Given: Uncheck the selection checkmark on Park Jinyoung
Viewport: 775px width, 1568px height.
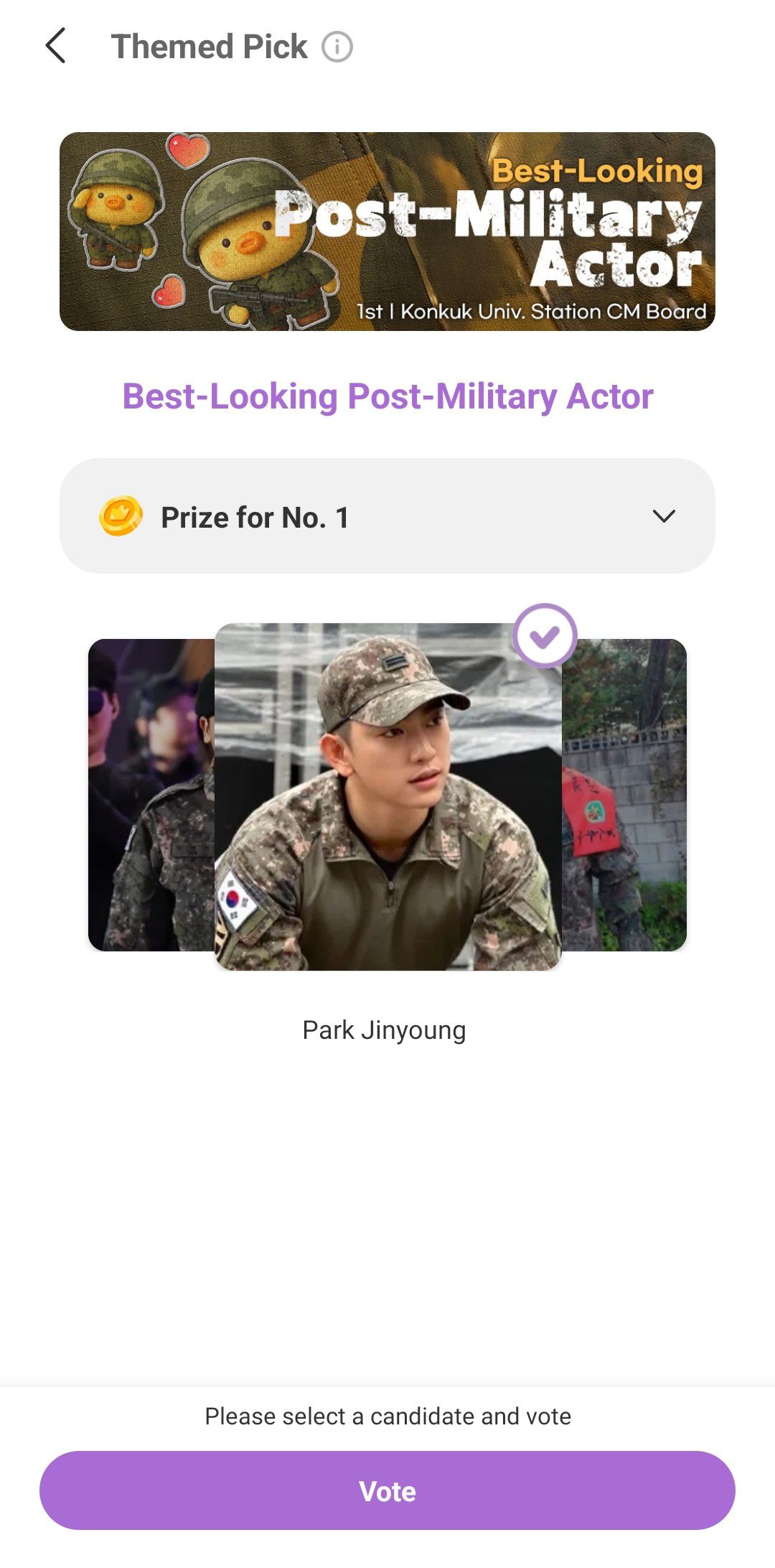Looking at the screenshot, I should click(x=545, y=636).
